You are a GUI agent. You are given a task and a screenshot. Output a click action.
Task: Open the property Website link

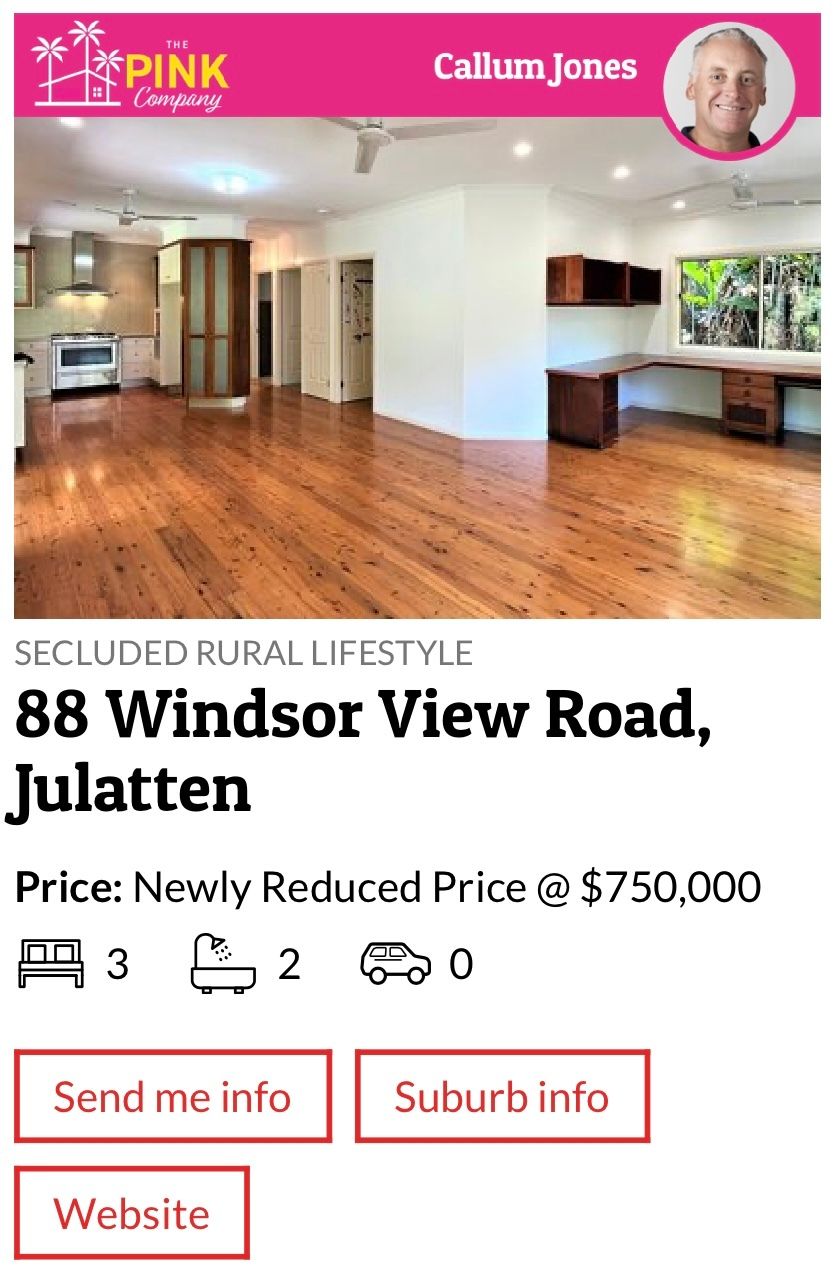[131, 1213]
